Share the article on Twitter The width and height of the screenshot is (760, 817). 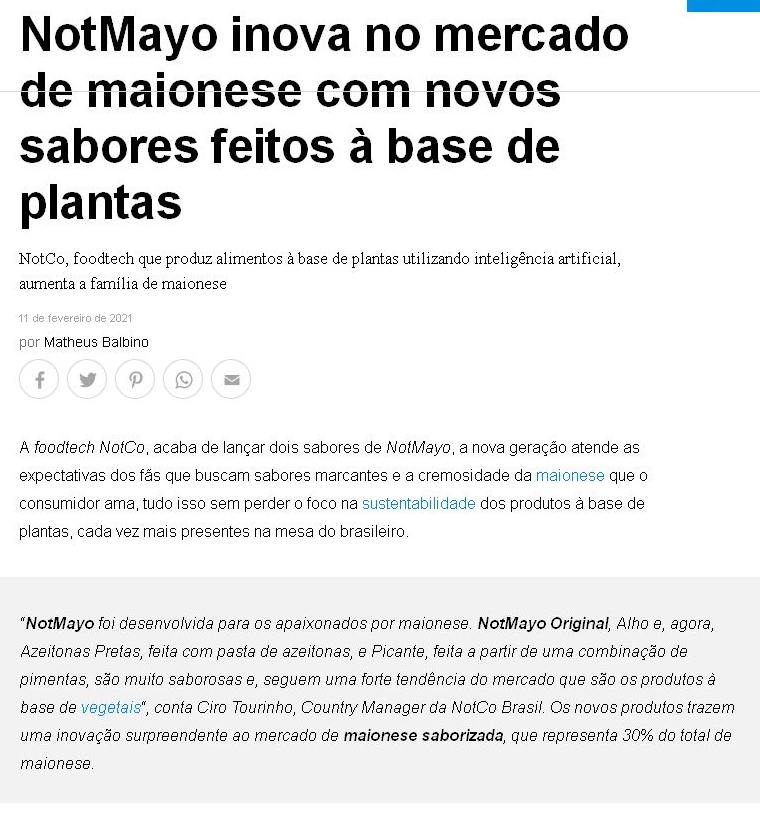point(87,380)
